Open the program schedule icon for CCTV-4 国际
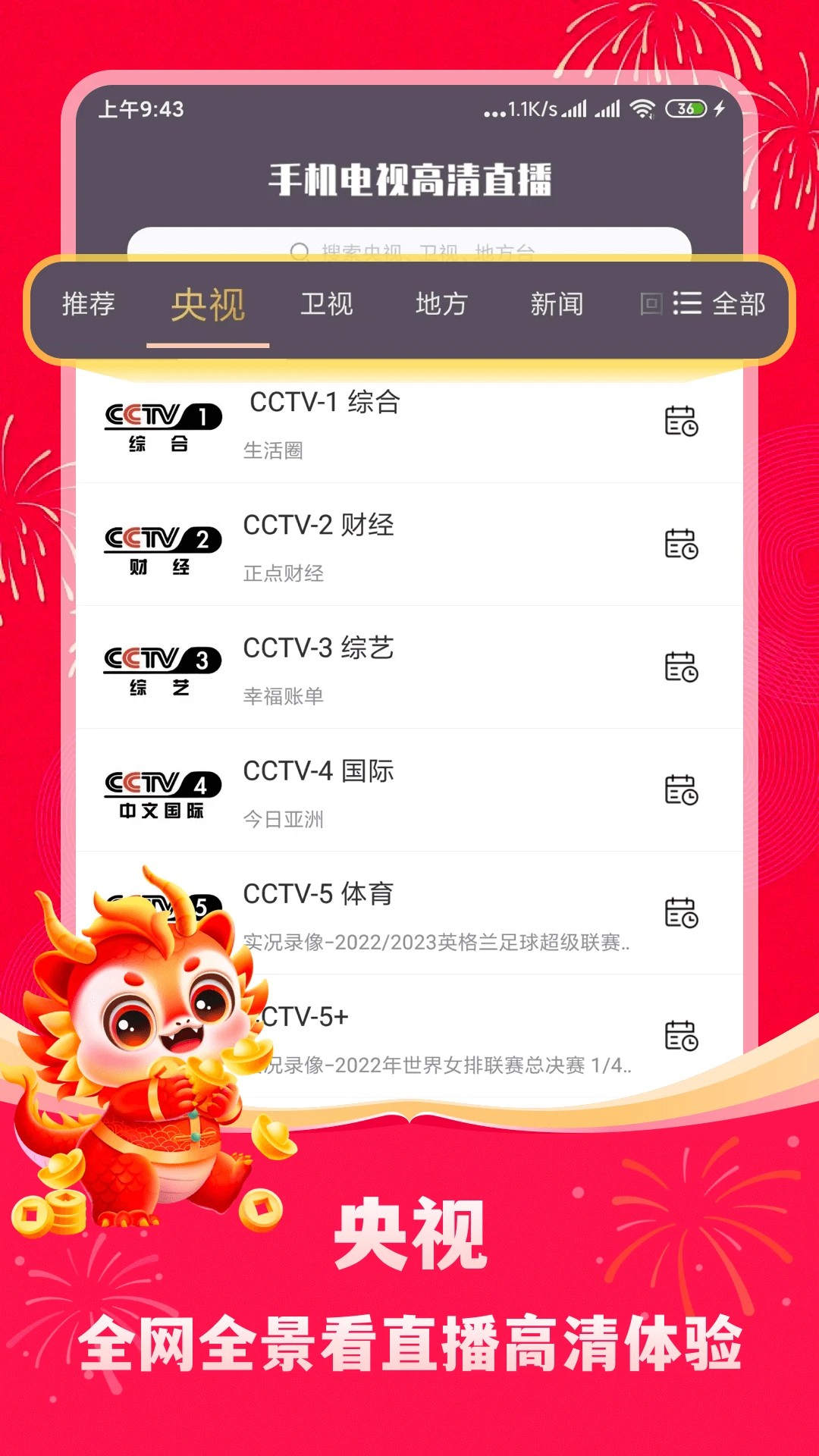The image size is (819, 1456). 682,791
